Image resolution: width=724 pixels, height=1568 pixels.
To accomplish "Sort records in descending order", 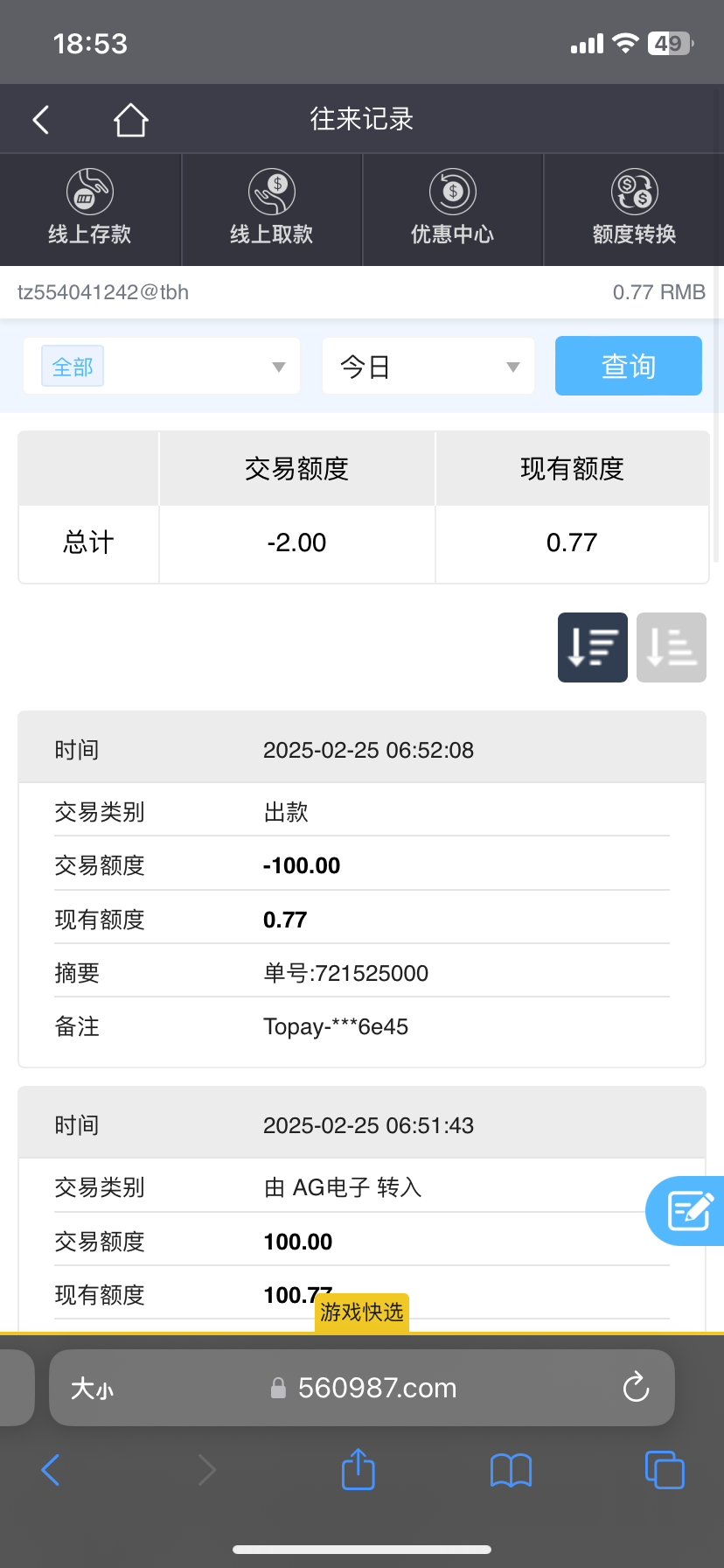I will [x=593, y=647].
